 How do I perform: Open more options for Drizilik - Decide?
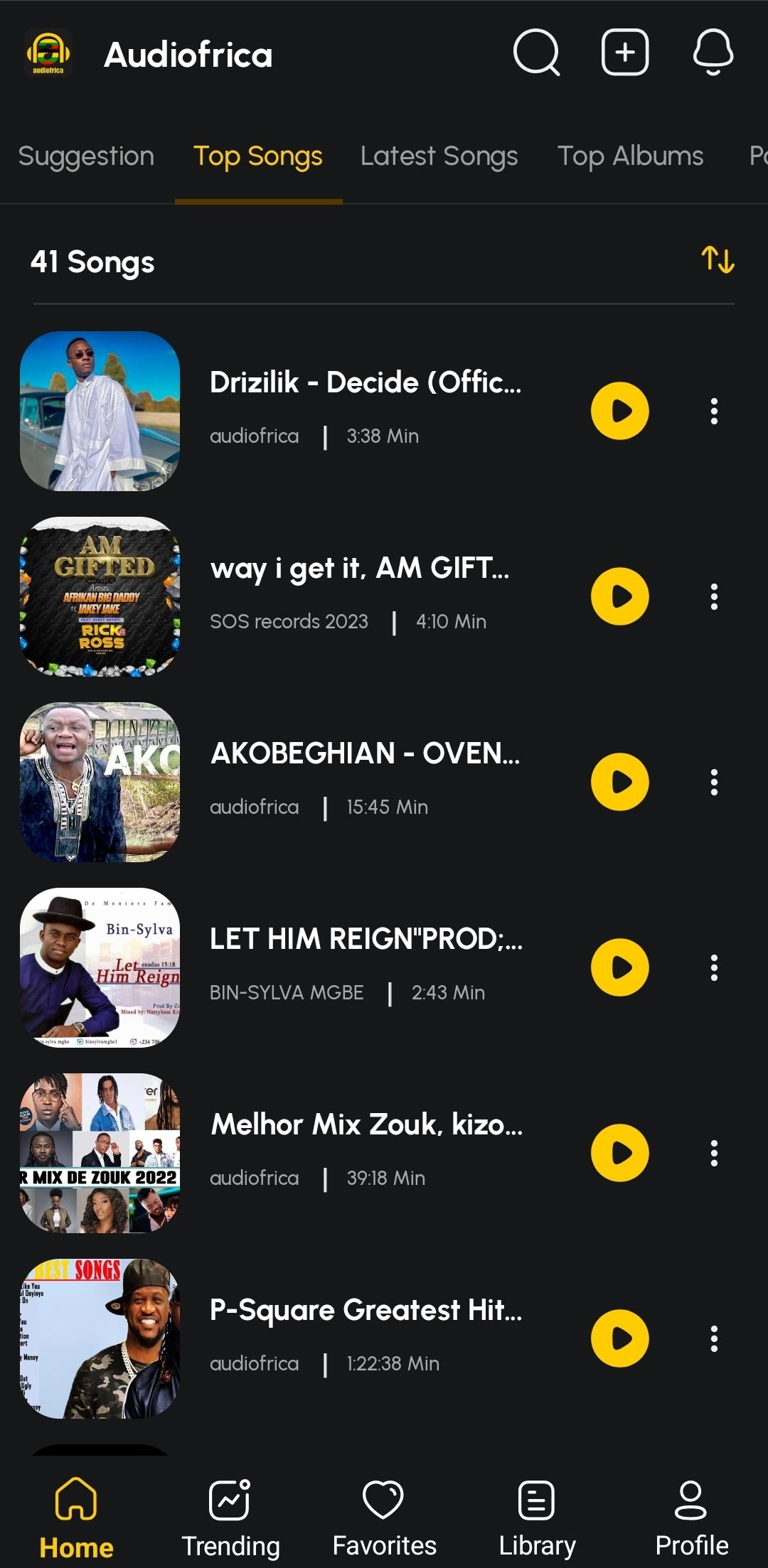point(714,411)
